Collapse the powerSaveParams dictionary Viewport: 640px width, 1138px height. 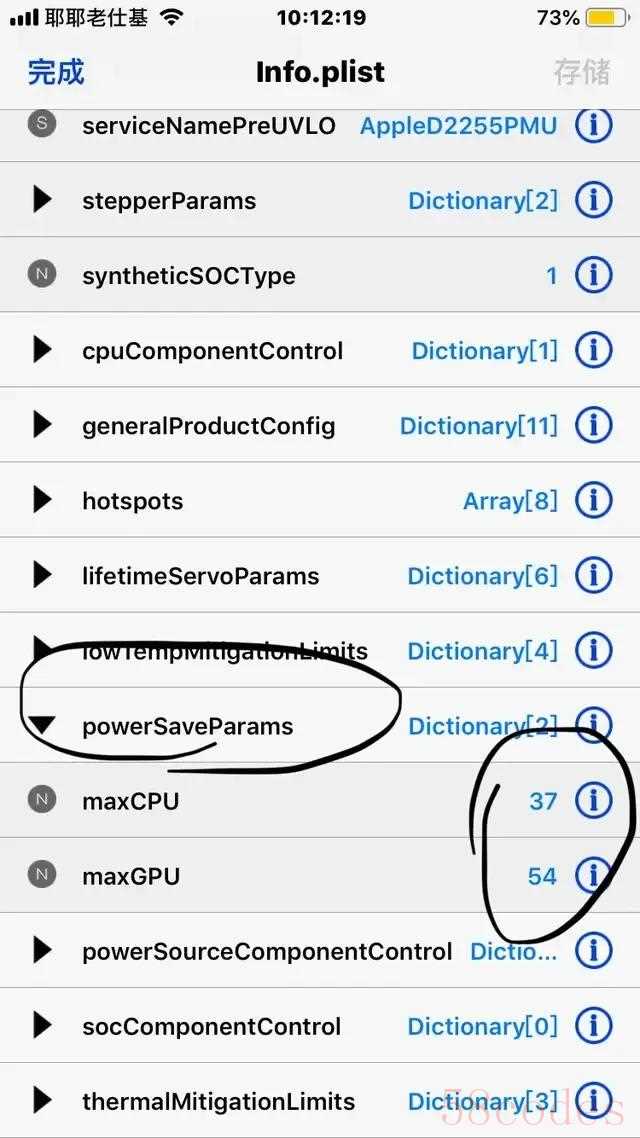coord(43,725)
